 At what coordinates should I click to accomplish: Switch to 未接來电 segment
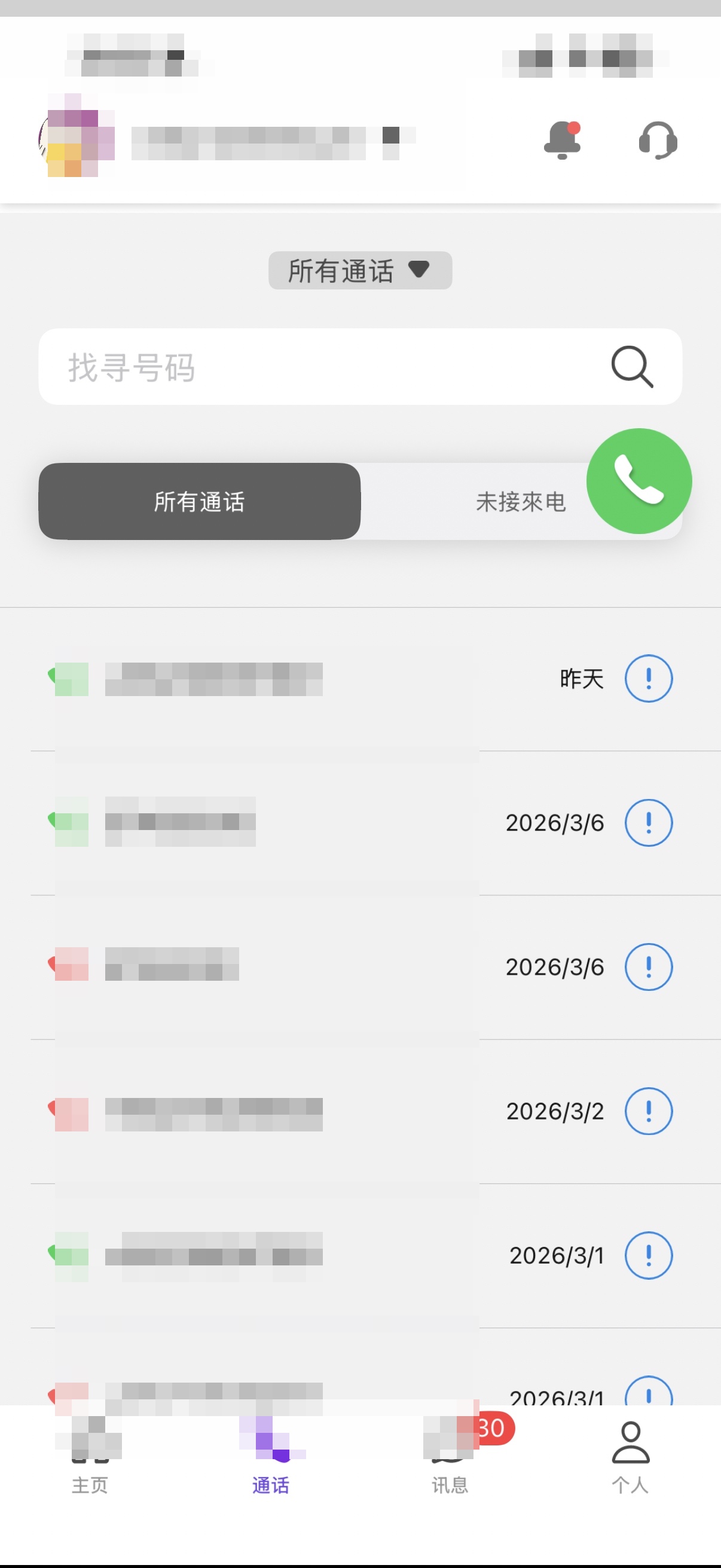pyautogui.click(x=520, y=502)
